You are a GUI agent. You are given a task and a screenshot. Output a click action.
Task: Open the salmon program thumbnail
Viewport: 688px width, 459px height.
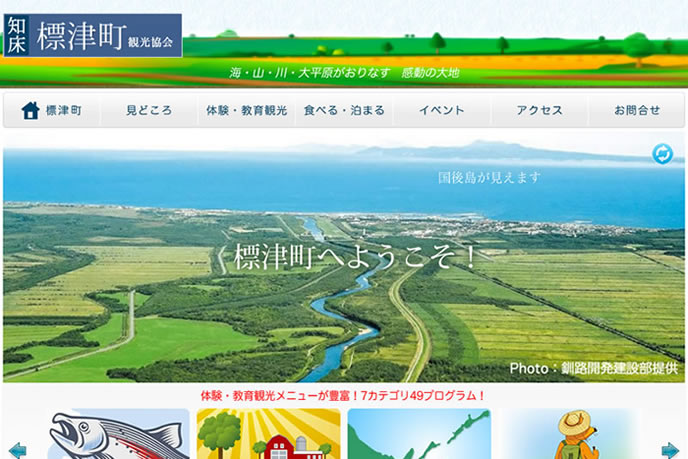[x=118, y=435]
